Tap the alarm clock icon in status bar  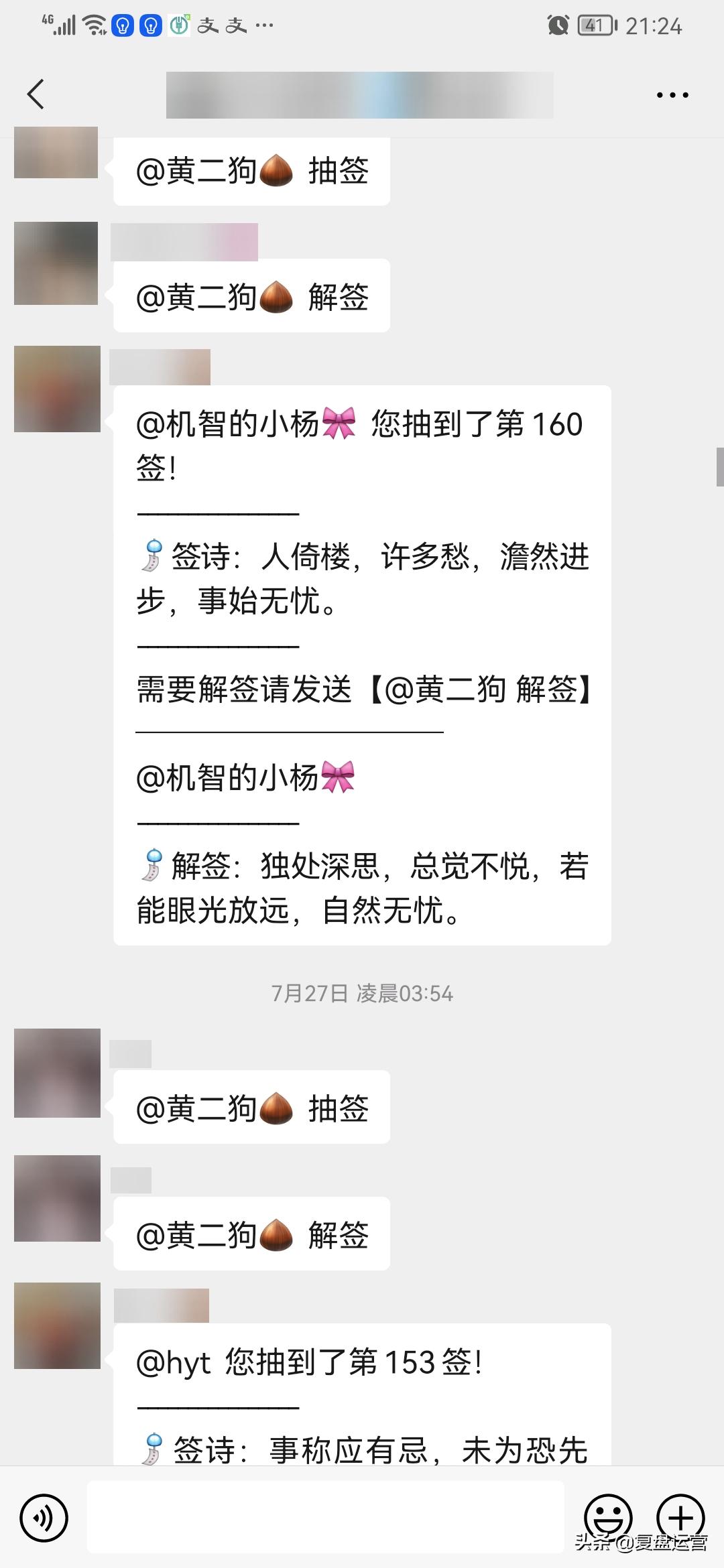click(x=557, y=25)
